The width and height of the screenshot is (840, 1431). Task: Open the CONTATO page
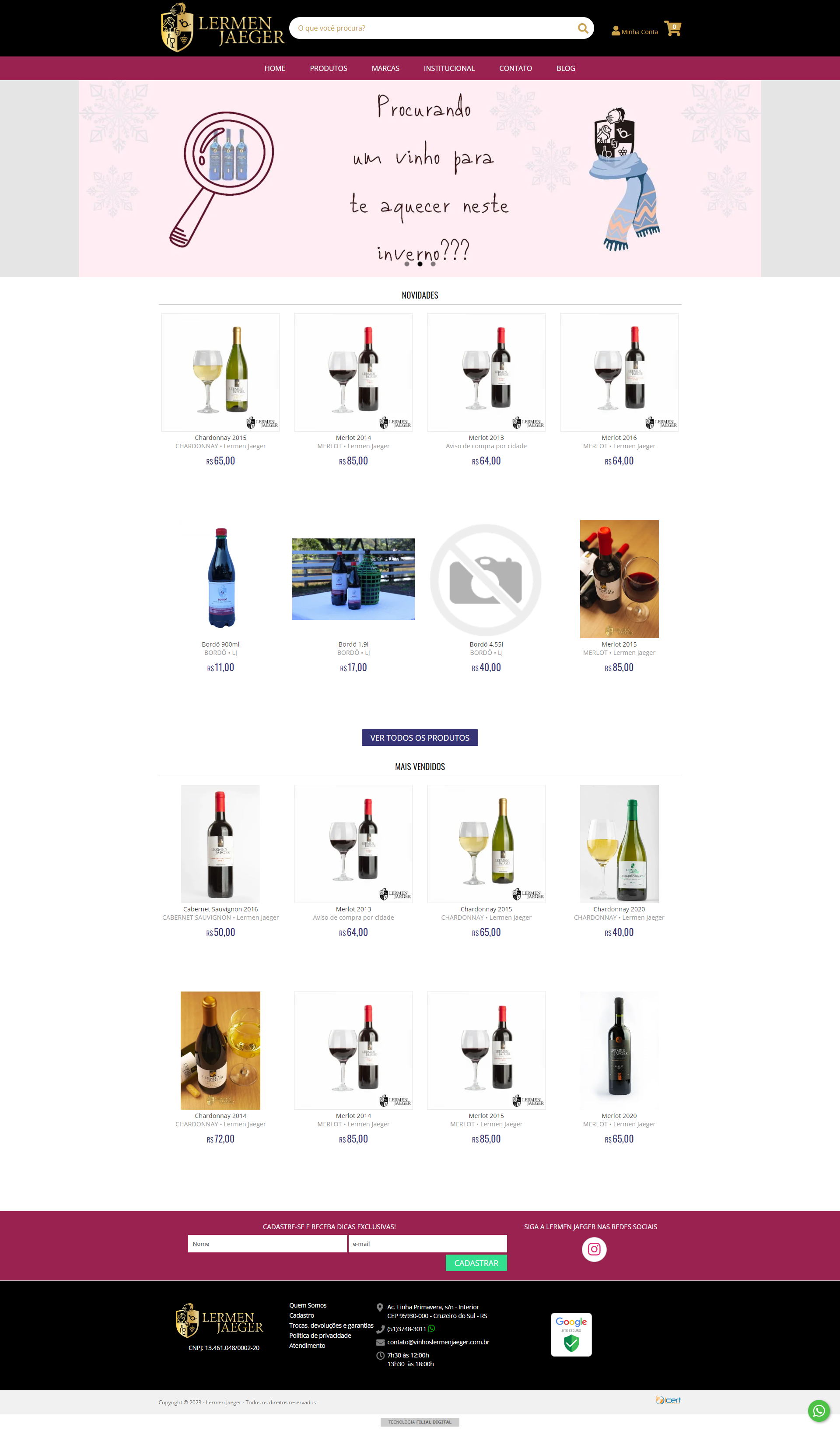tap(515, 68)
